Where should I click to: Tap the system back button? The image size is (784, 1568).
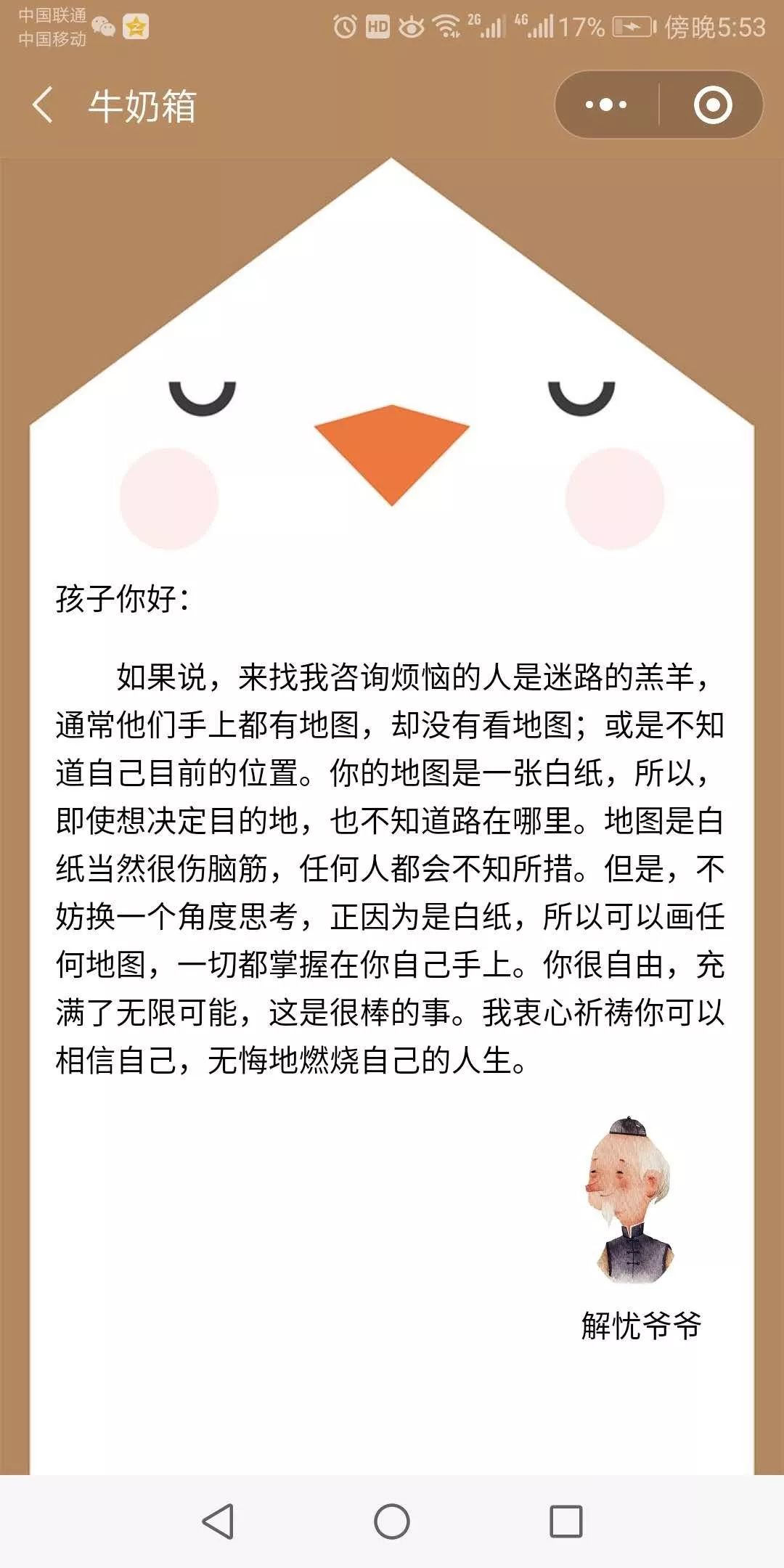click(x=218, y=1521)
